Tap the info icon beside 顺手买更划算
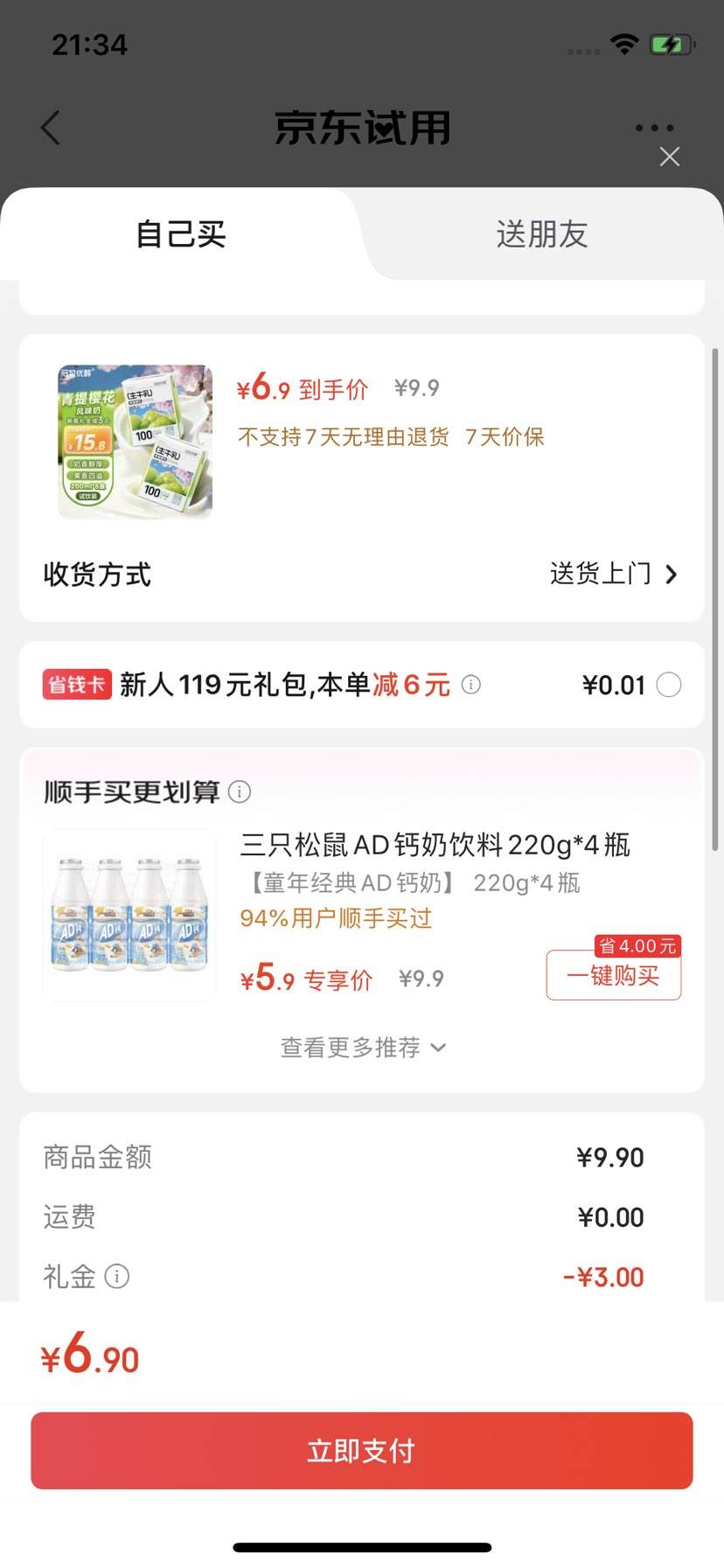724x1568 pixels. [238, 791]
